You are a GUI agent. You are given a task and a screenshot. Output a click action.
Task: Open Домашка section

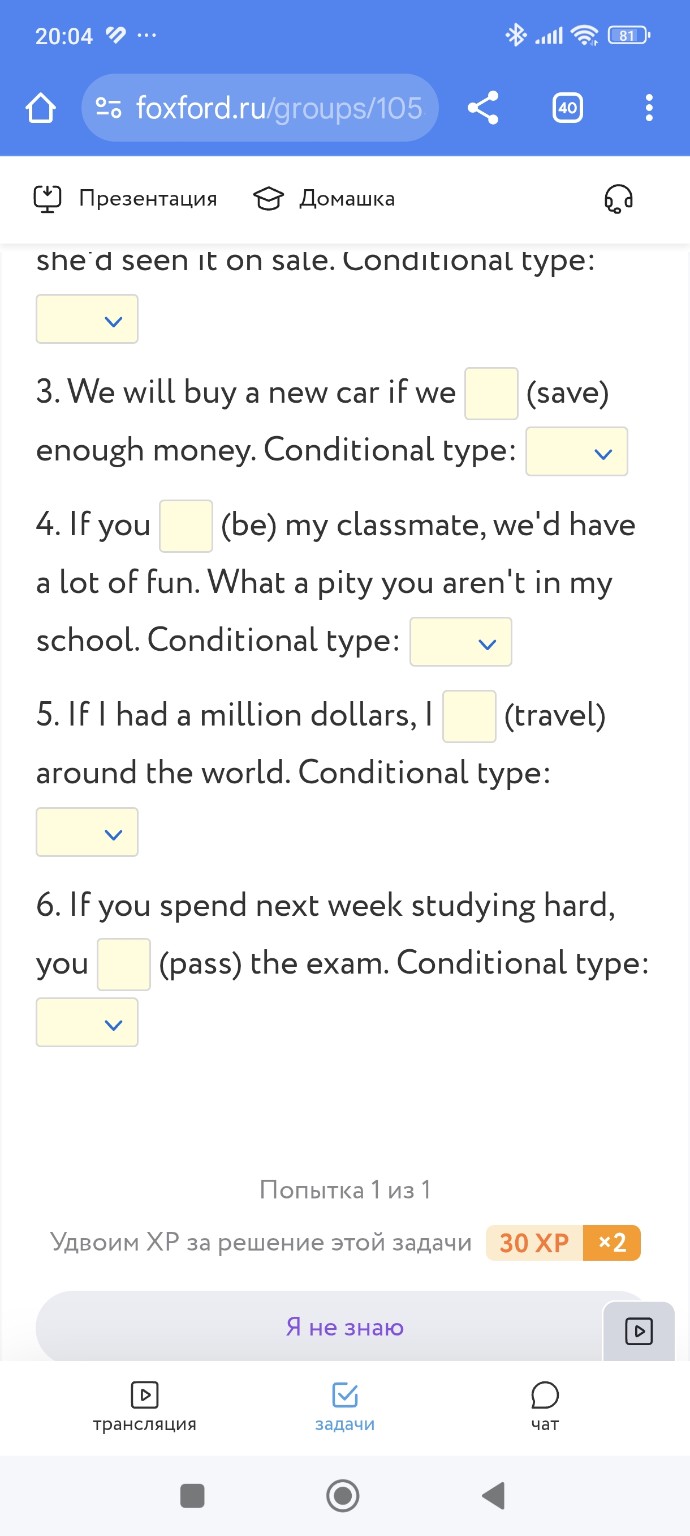(324, 199)
